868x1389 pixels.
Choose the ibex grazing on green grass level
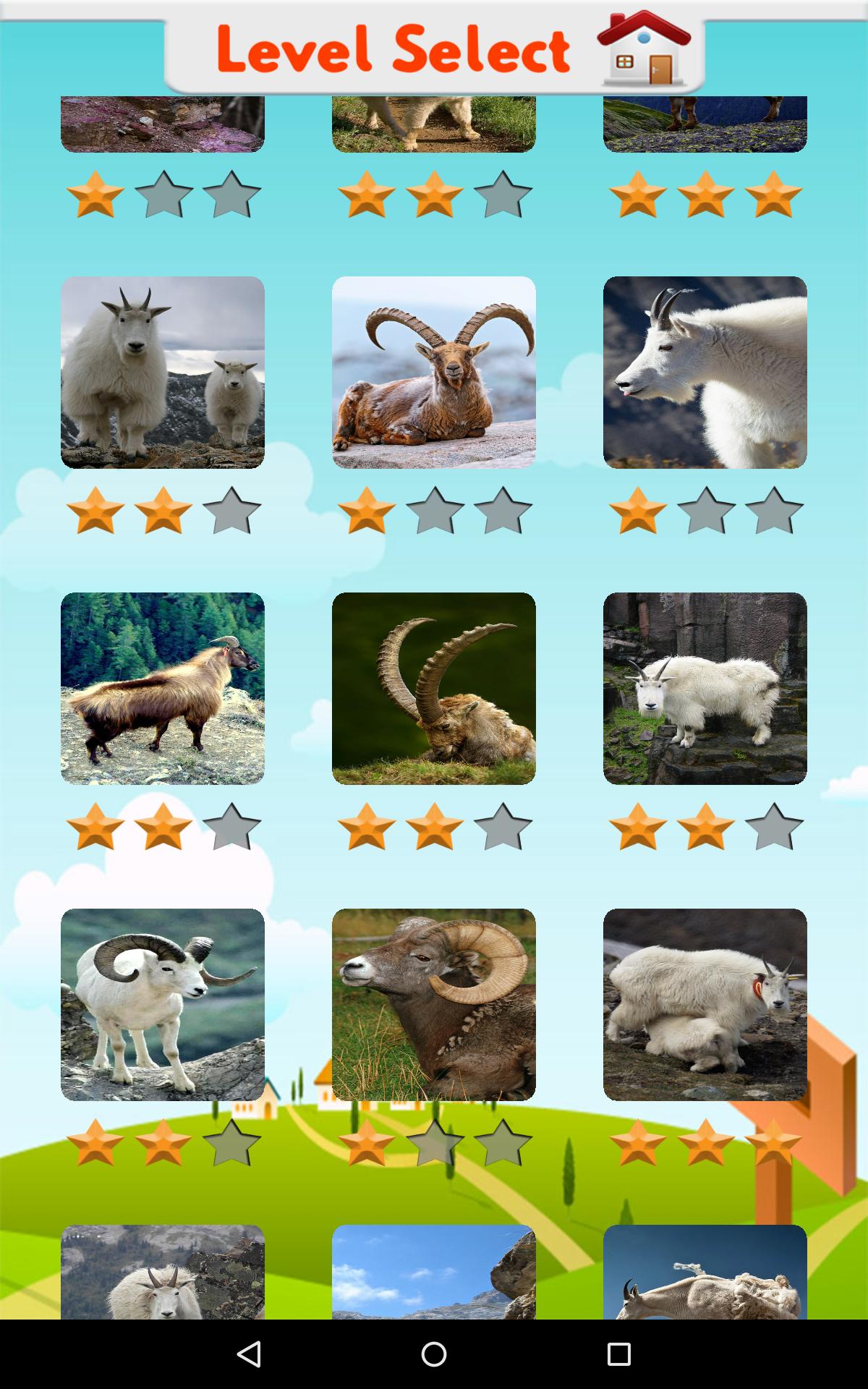pos(434,691)
